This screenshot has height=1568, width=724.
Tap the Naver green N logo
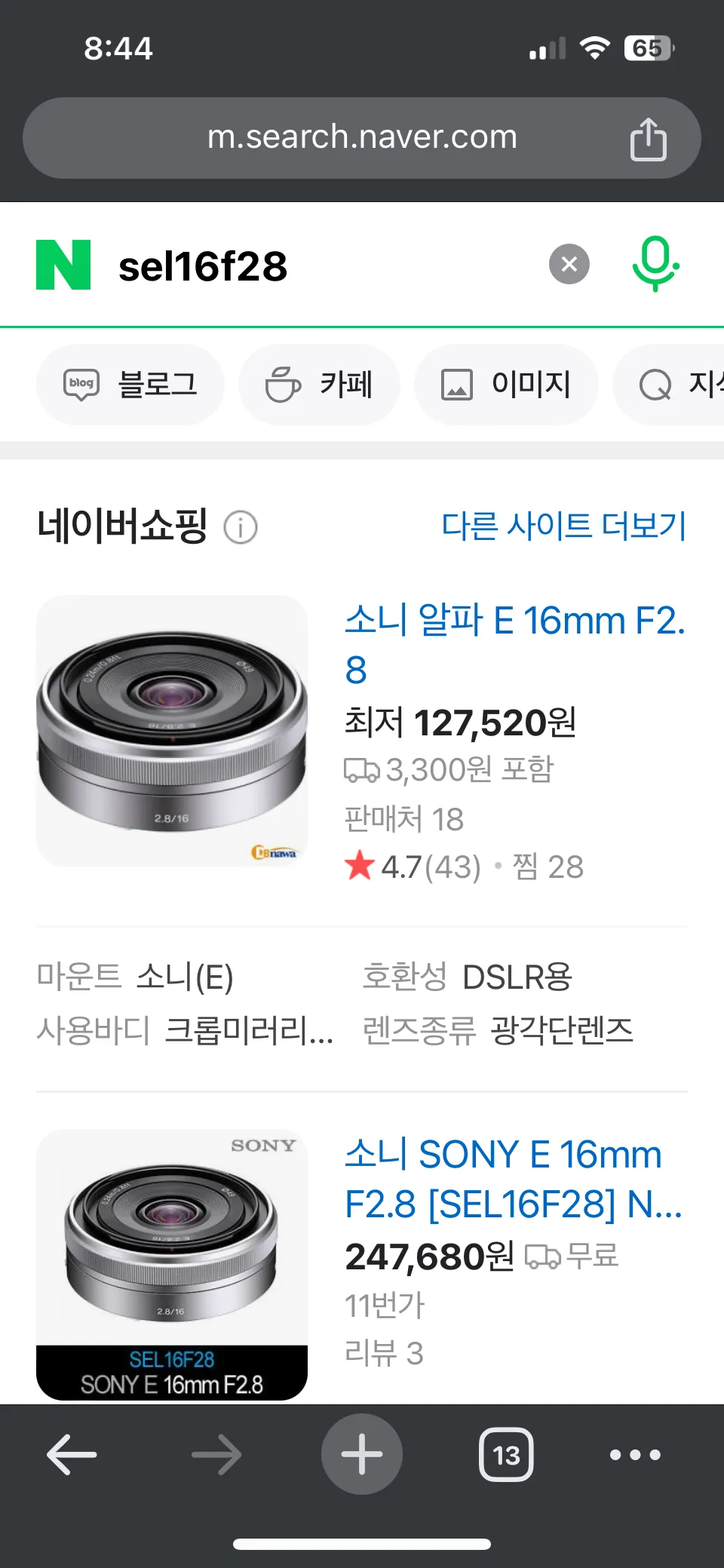tap(63, 263)
